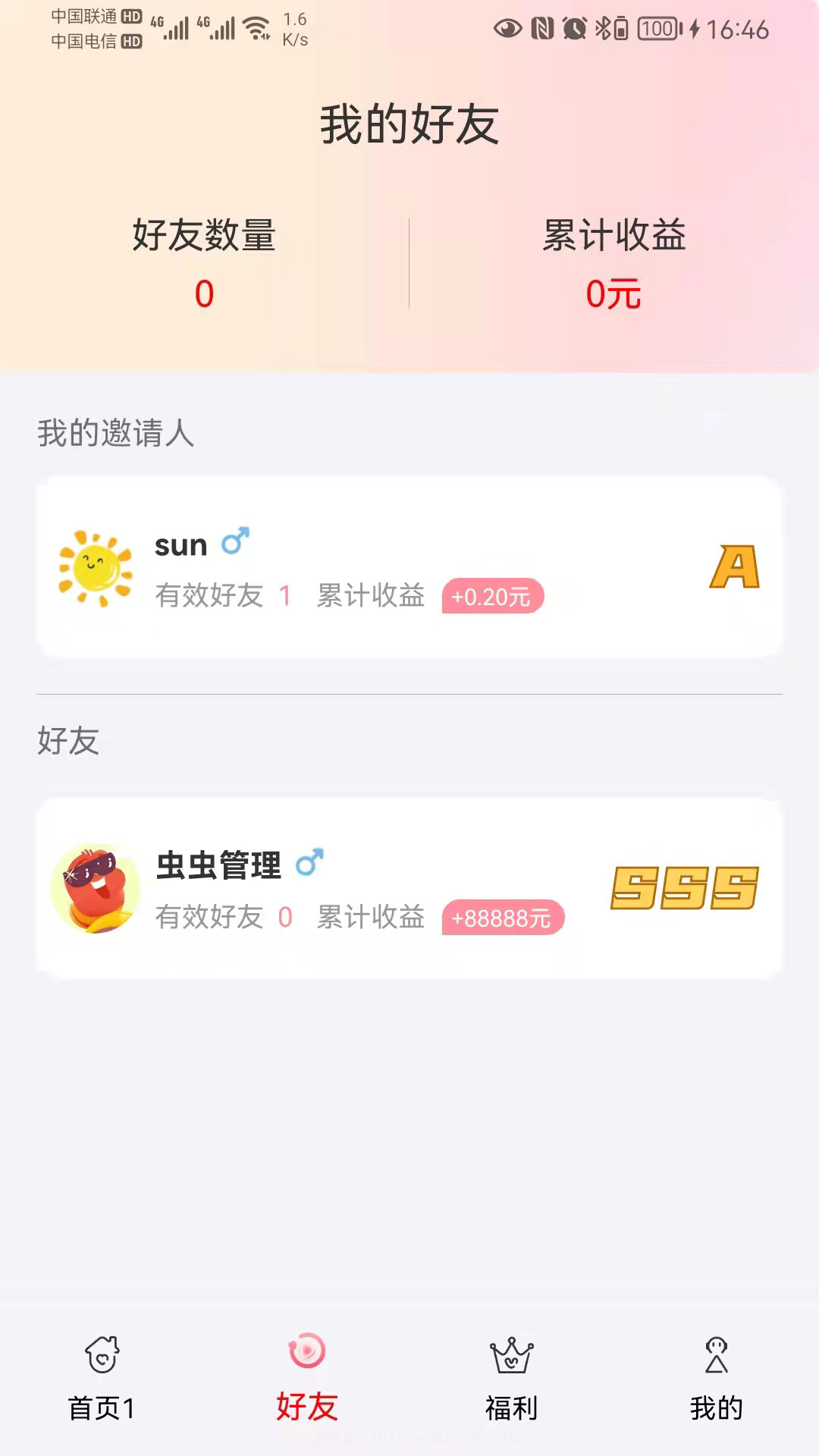This screenshot has height=1456, width=819.
Task: Tap the +88888元 earnings pill
Action: pos(503,918)
